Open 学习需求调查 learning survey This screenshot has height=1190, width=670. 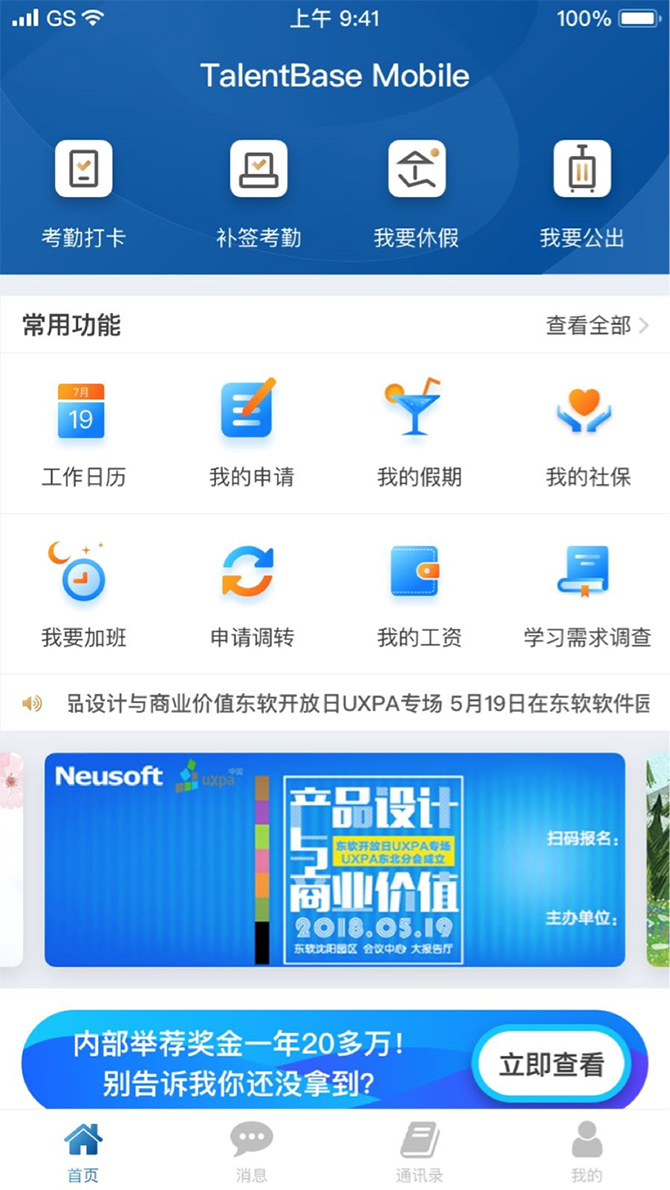click(588, 595)
